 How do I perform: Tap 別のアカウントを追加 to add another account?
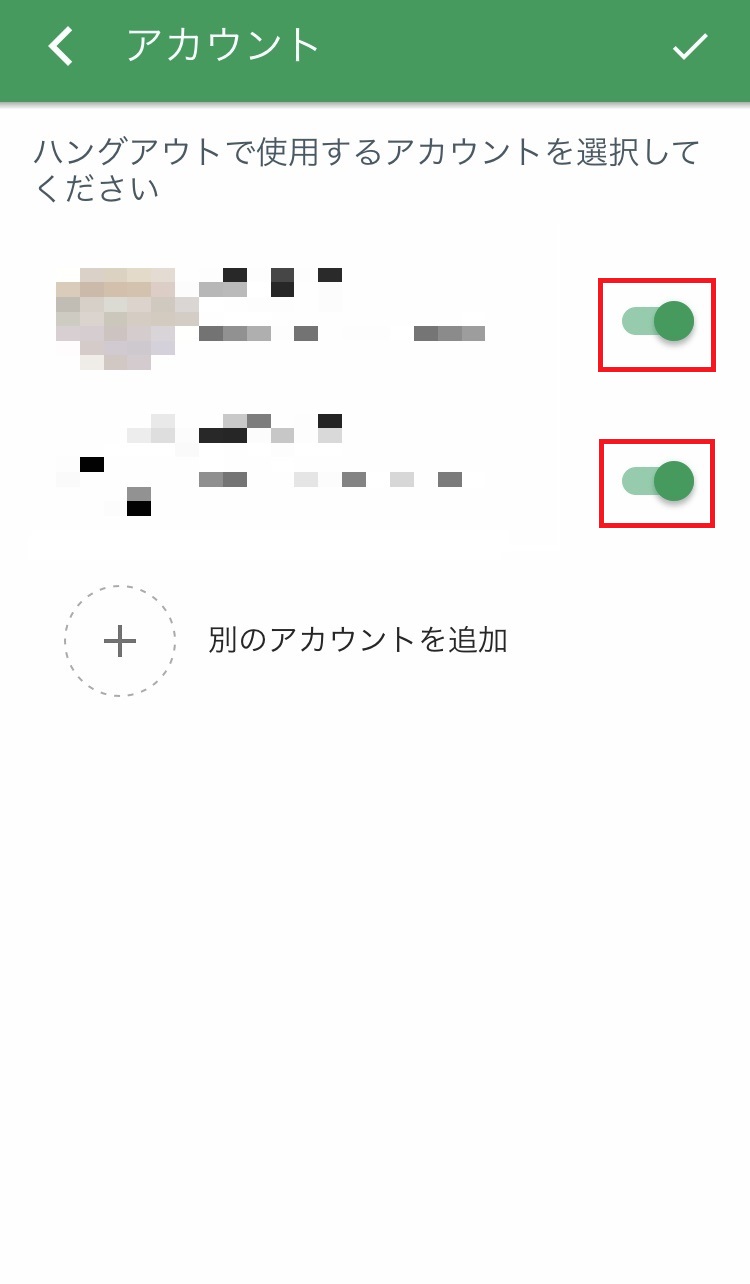click(357, 640)
